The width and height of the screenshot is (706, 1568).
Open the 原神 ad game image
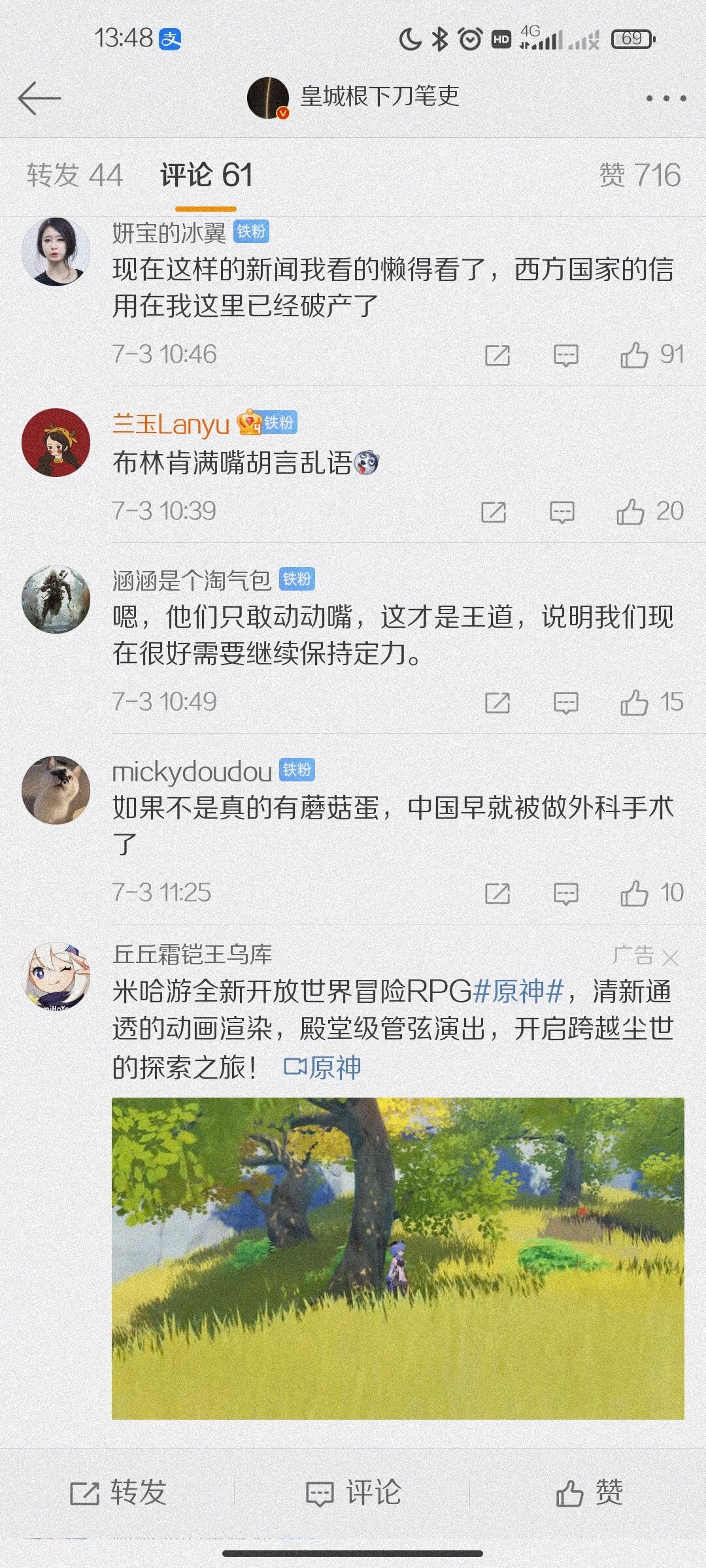pos(397,1258)
